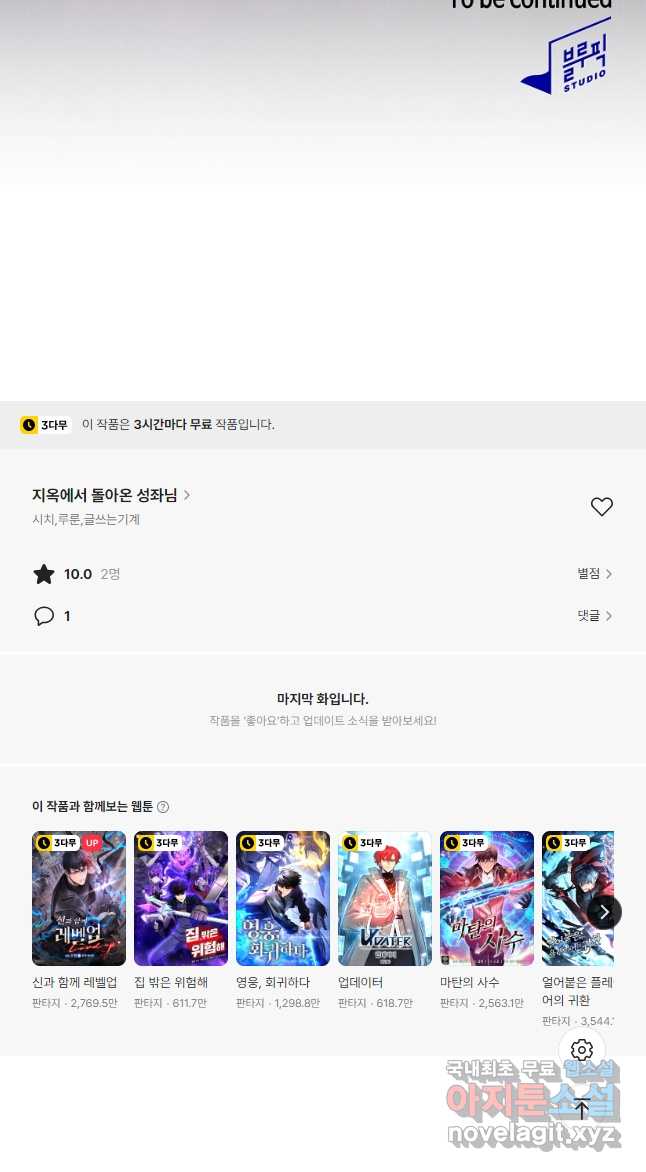Jump back to top with the up arrow
Viewport: 646px width, 1172px height.
click(x=582, y=1108)
